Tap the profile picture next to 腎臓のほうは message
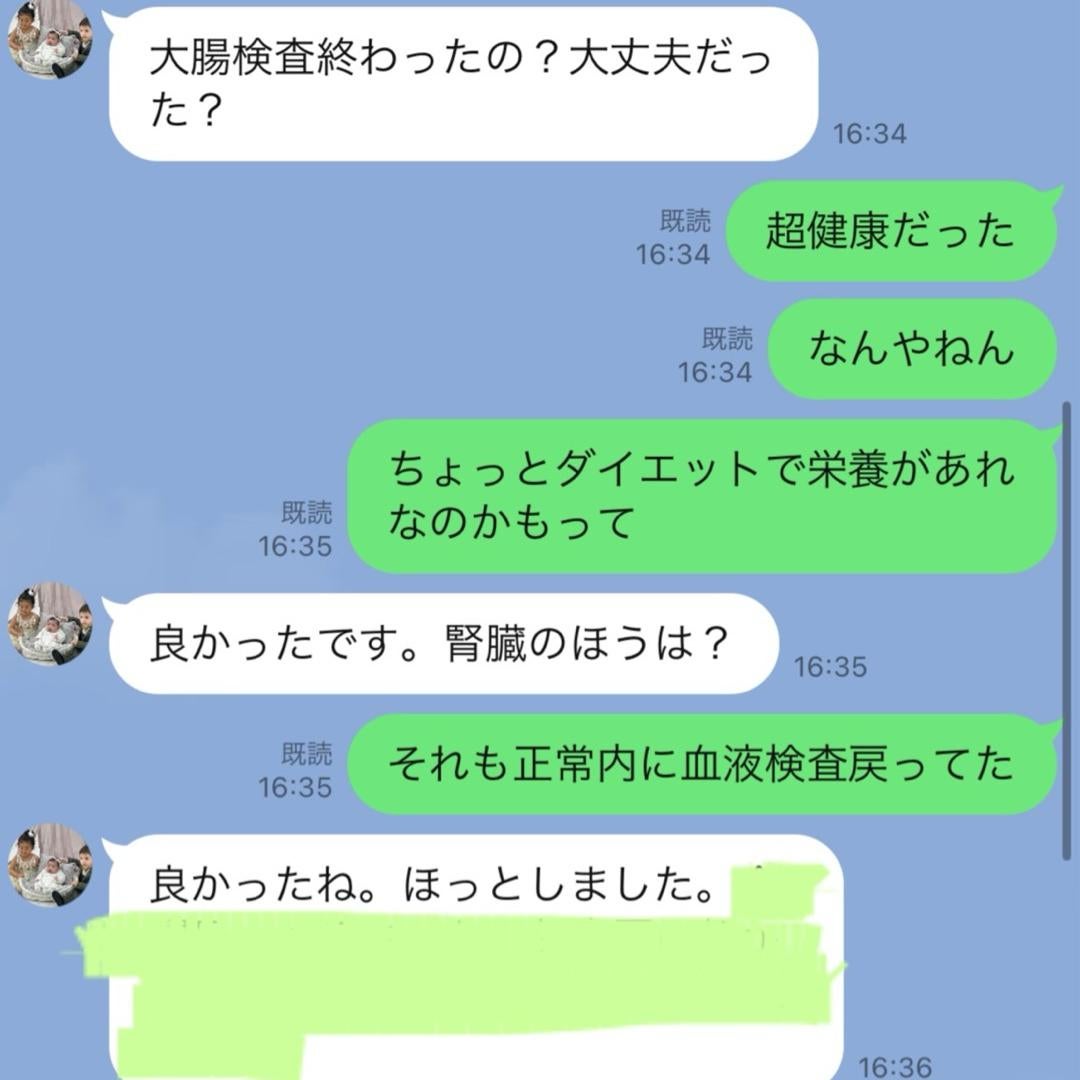The image size is (1080, 1080). tap(50, 624)
